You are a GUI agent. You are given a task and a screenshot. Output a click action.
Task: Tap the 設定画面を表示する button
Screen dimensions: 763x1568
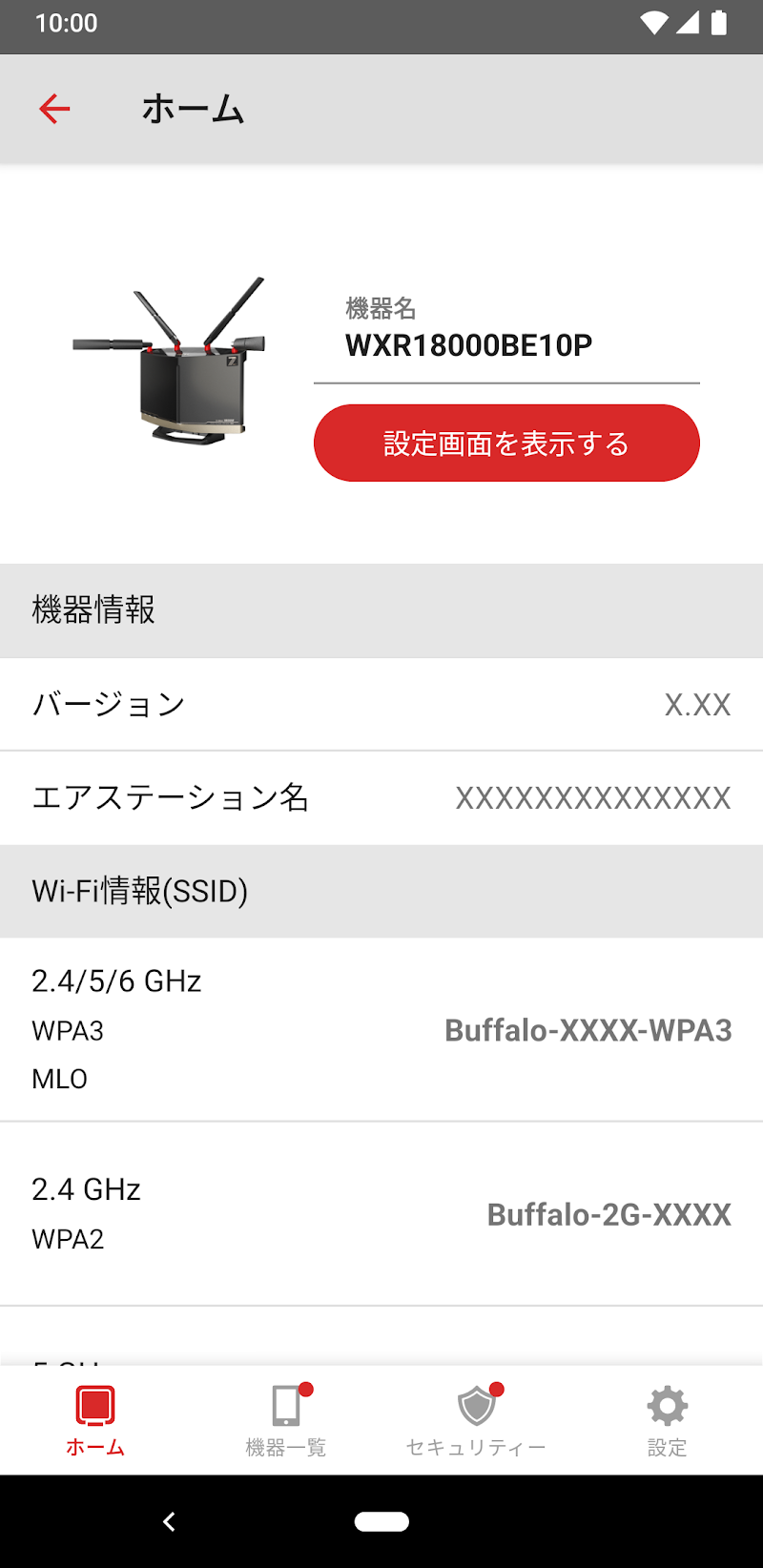(506, 444)
